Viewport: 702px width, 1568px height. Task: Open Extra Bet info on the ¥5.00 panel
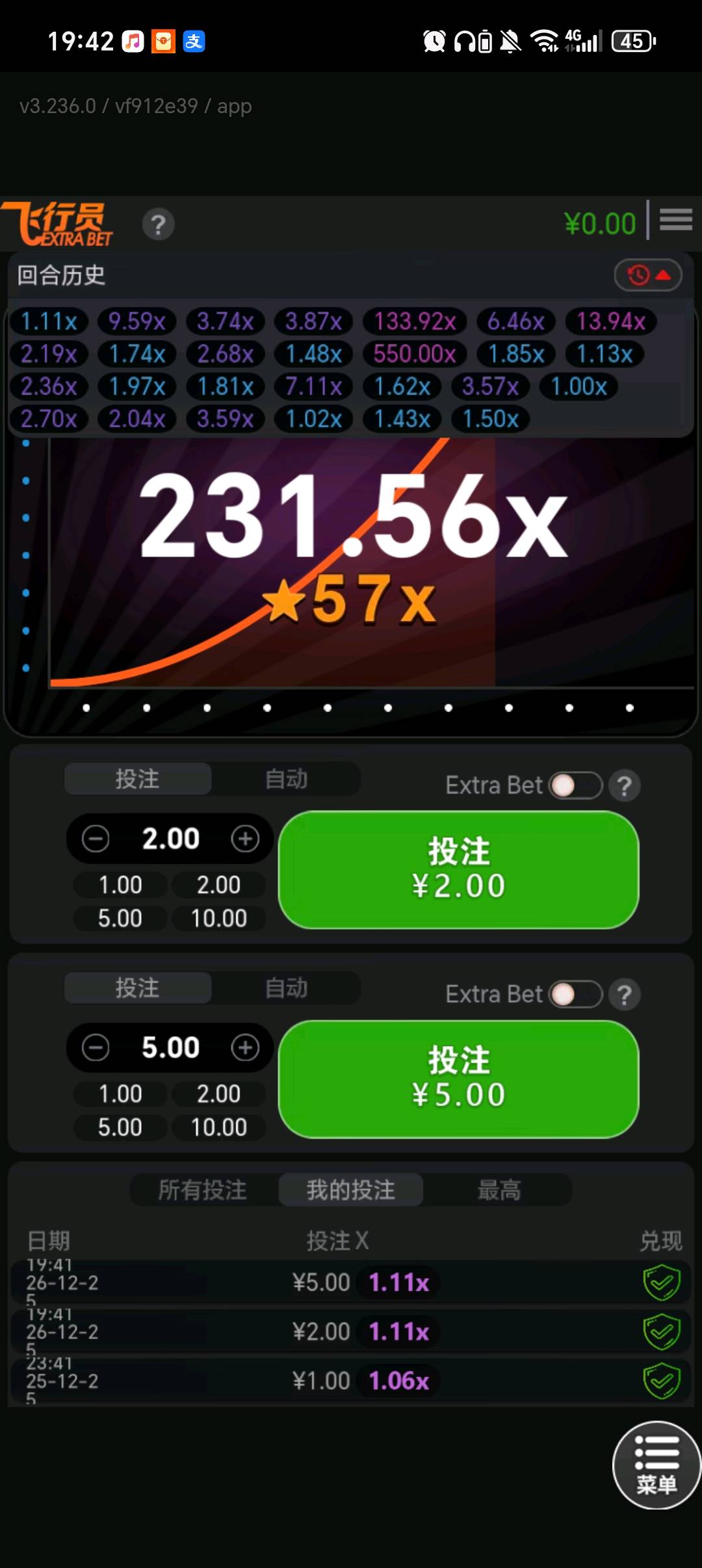(625, 994)
